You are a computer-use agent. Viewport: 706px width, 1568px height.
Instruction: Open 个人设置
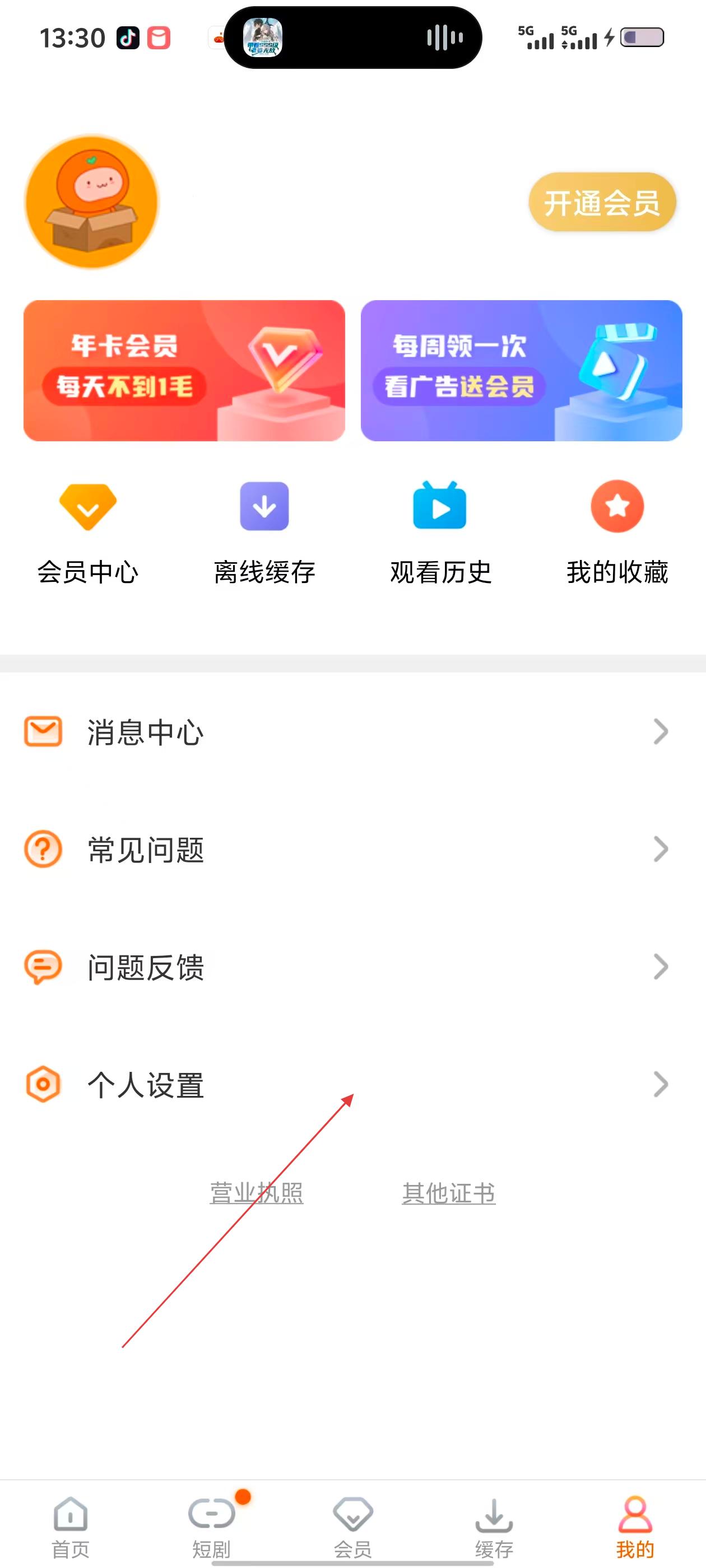click(x=352, y=1084)
